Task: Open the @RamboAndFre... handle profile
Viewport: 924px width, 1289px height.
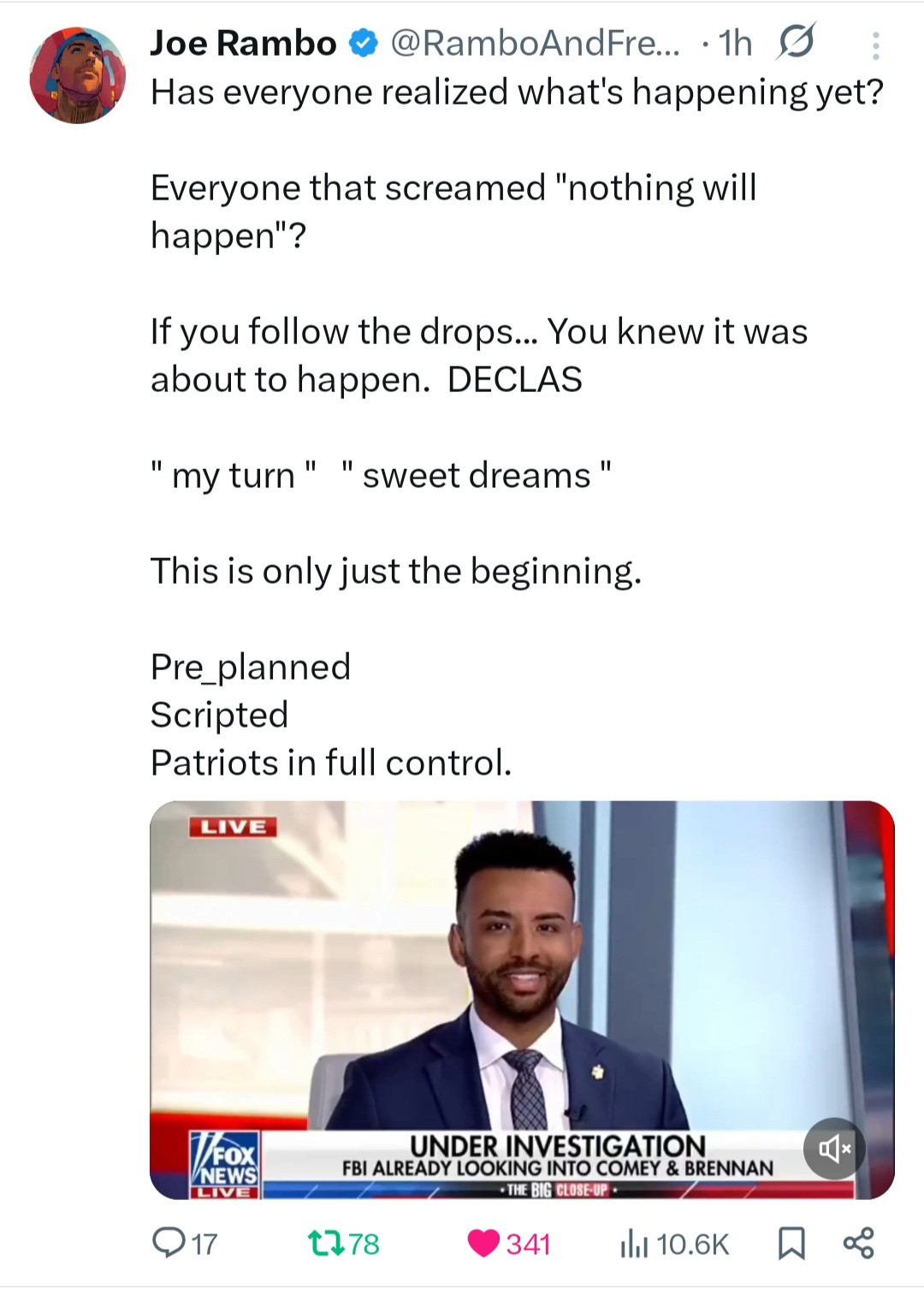Action: point(535,43)
